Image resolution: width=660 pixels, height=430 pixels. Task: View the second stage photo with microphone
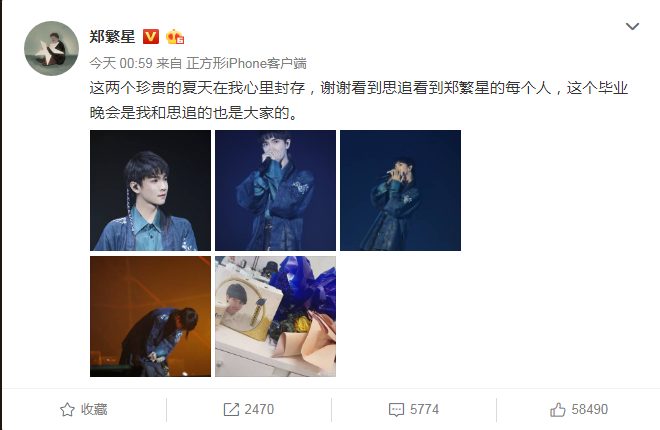(x=275, y=190)
